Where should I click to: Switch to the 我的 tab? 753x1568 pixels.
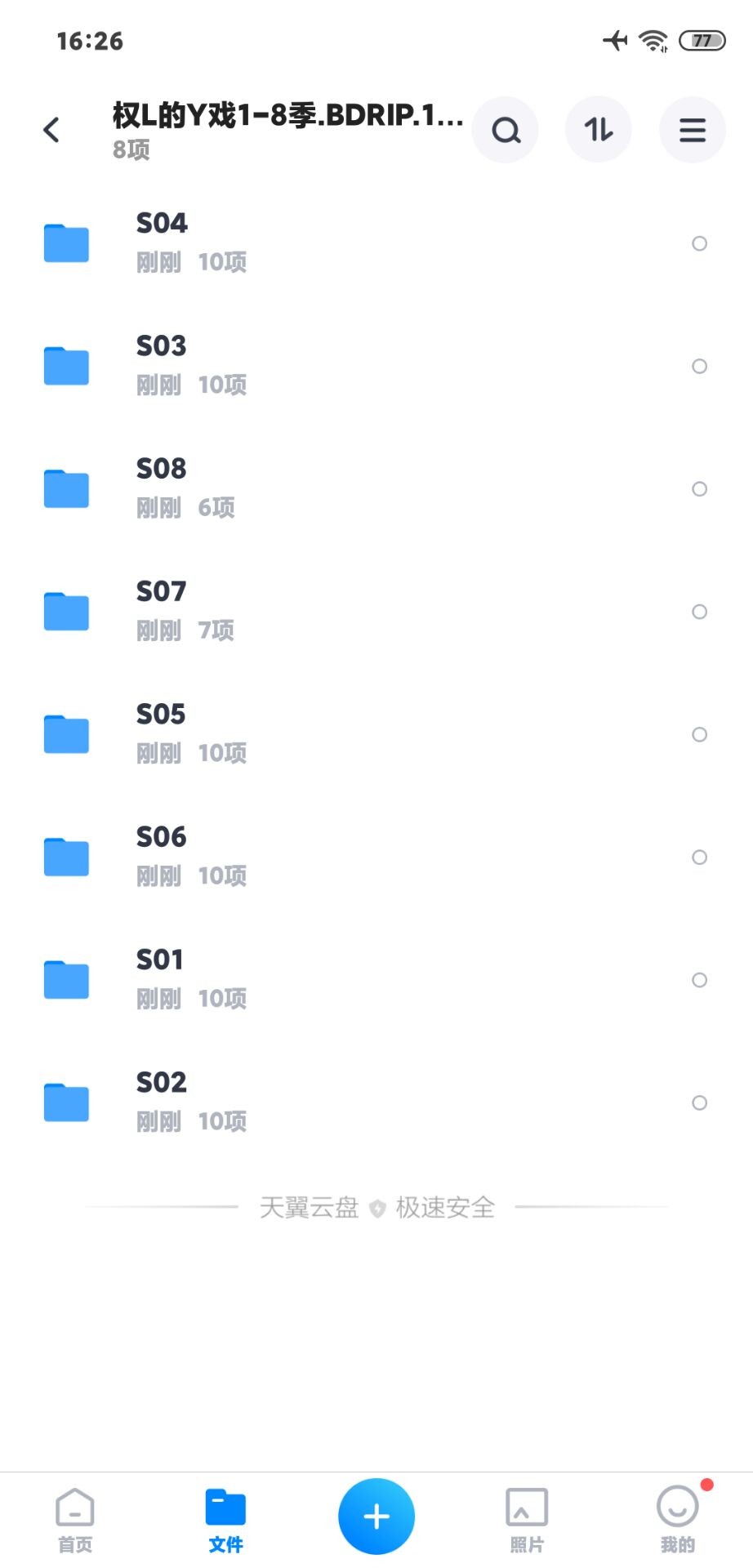pyautogui.click(x=677, y=1519)
